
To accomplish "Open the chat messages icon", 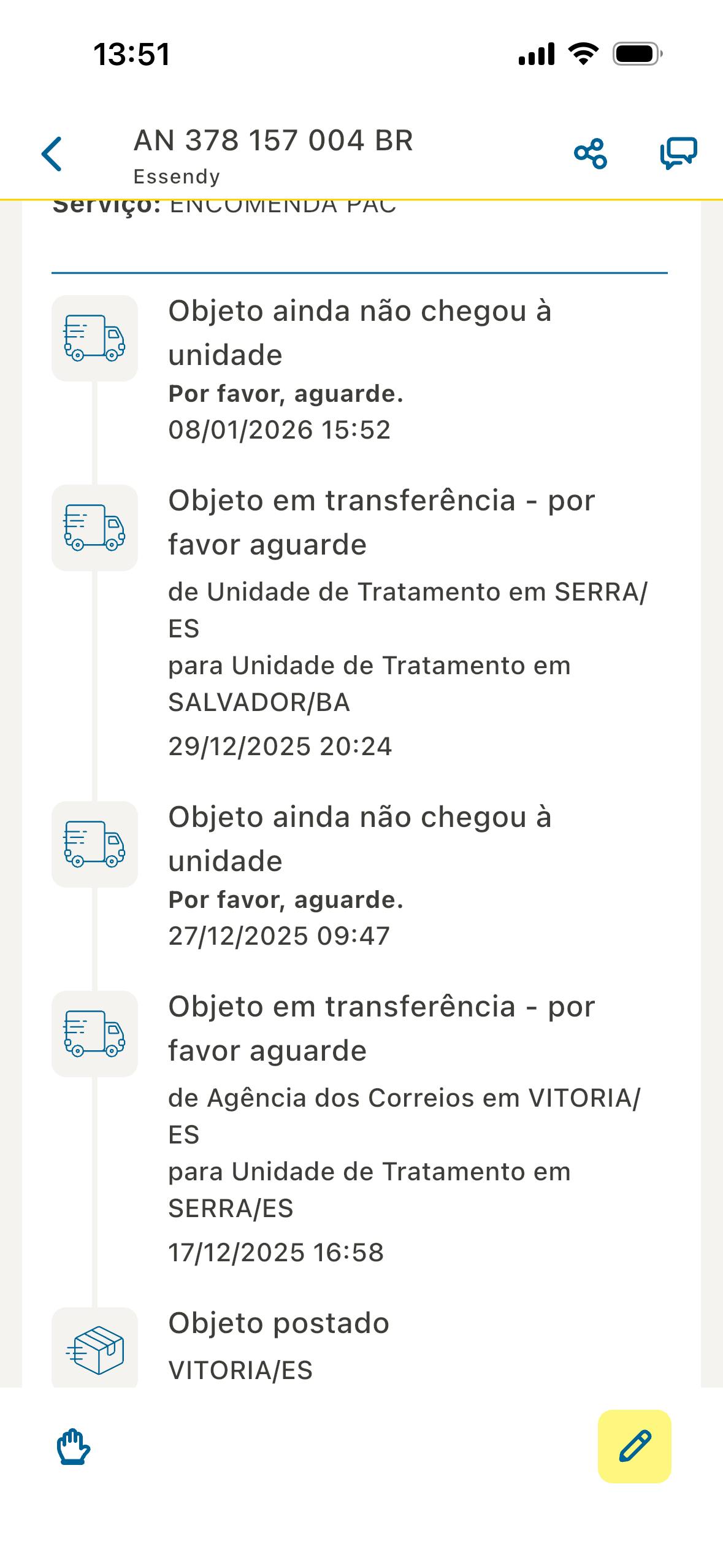I will click(x=678, y=153).
